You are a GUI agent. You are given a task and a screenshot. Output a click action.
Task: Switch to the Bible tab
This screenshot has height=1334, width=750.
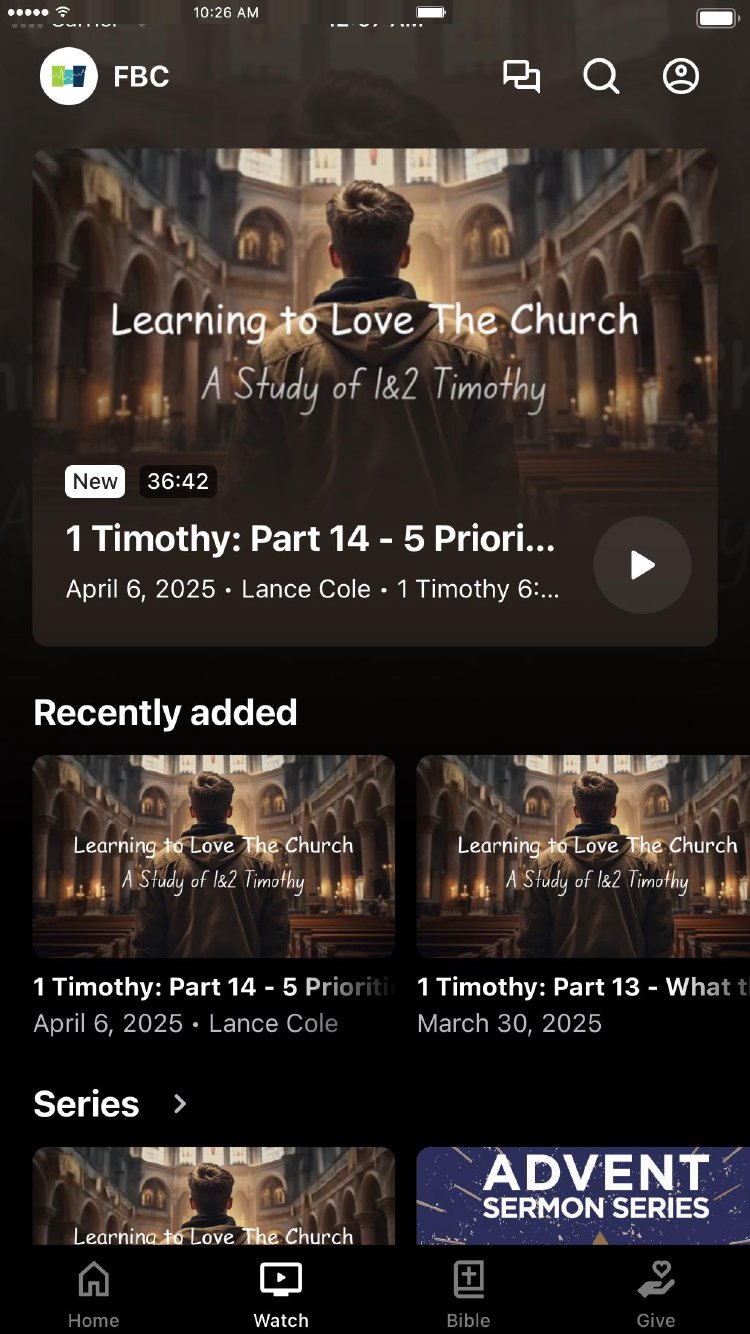tap(468, 1294)
